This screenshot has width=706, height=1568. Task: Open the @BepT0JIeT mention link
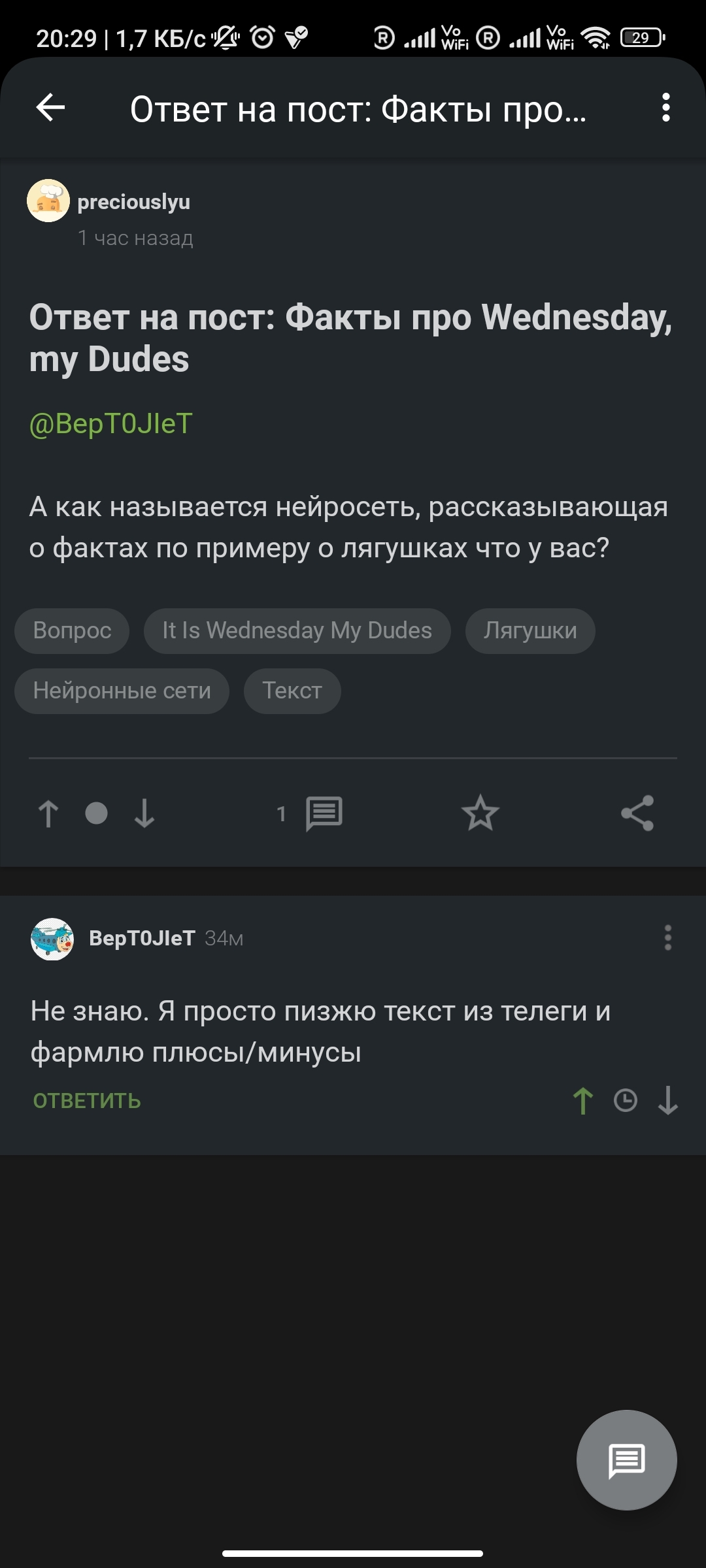click(111, 424)
